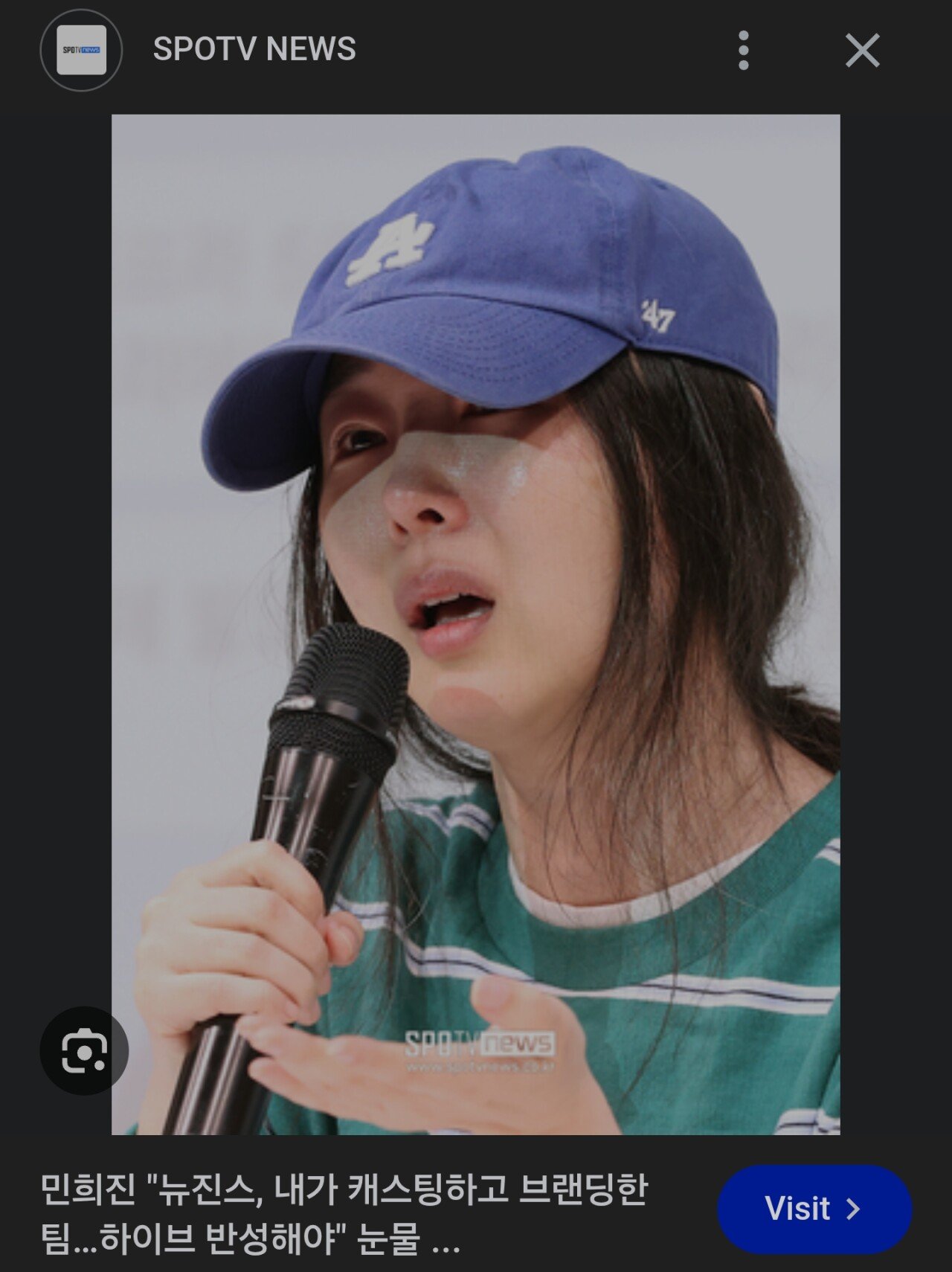952x1272 pixels.
Task: Search this image with Lens
Action: [84, 1050]
